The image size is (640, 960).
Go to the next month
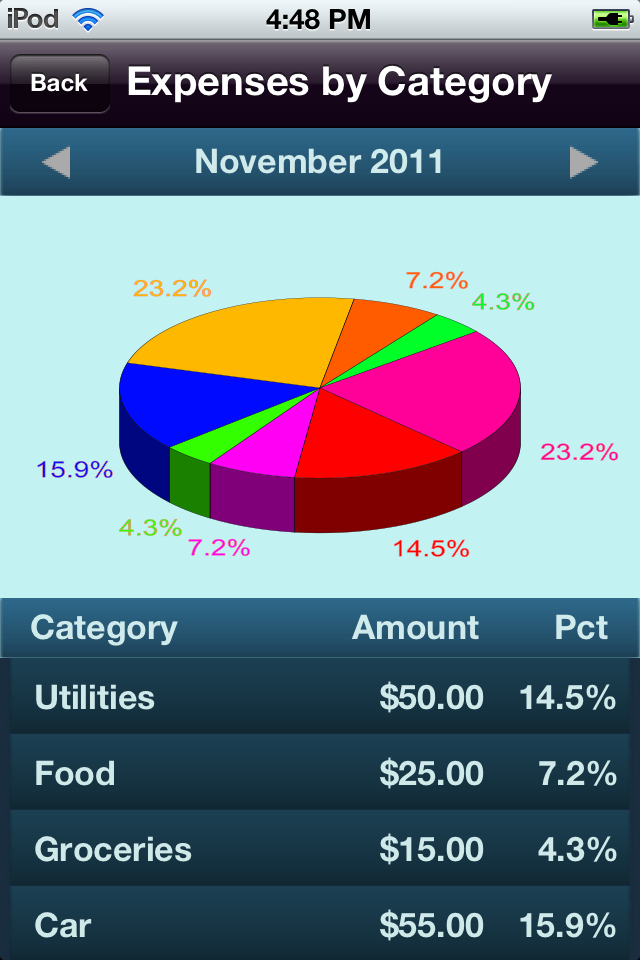point(583,162)
